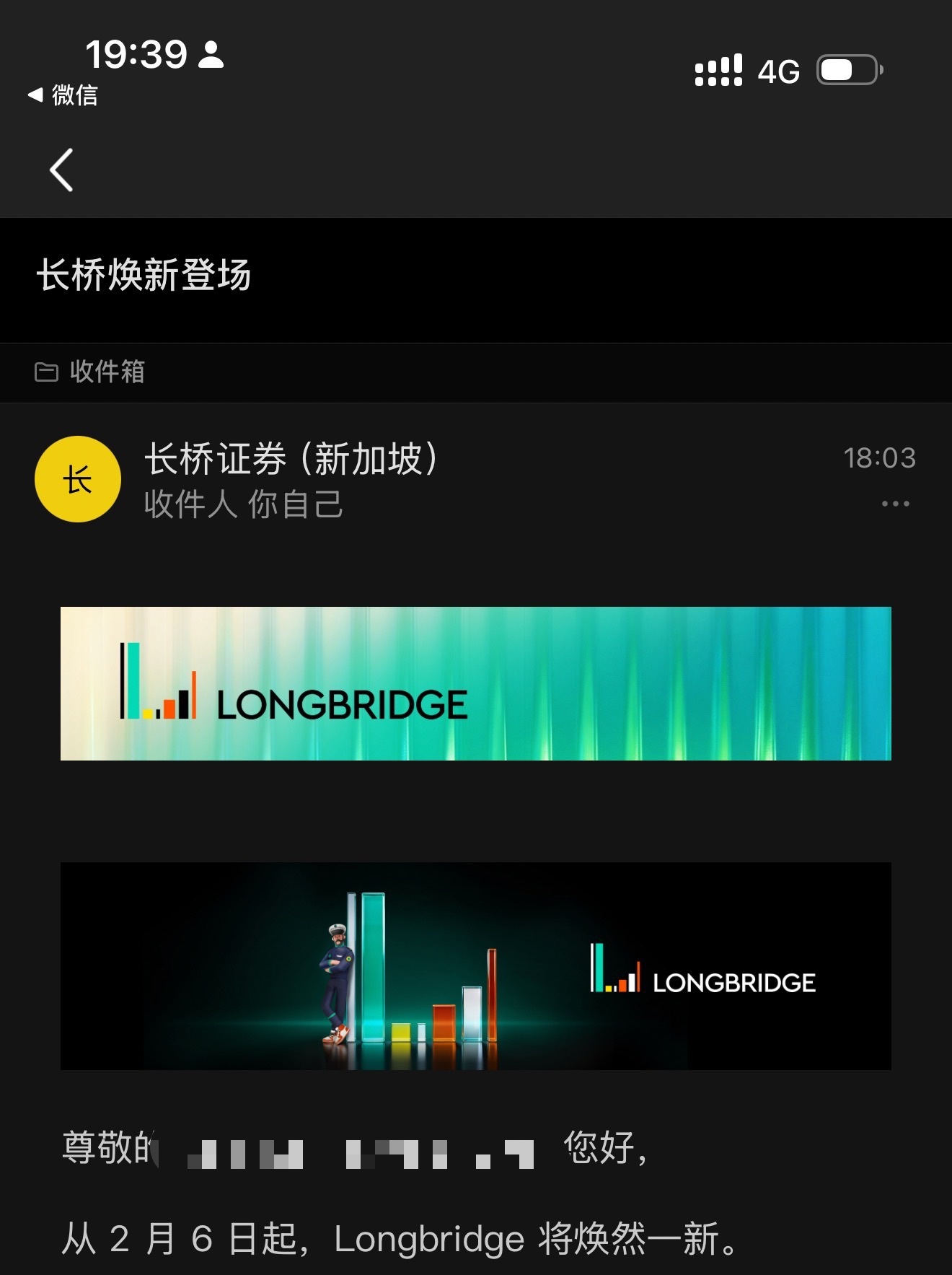
Task: Open the three-dot menu beside 18:03
Action: [x=895, y=504]
